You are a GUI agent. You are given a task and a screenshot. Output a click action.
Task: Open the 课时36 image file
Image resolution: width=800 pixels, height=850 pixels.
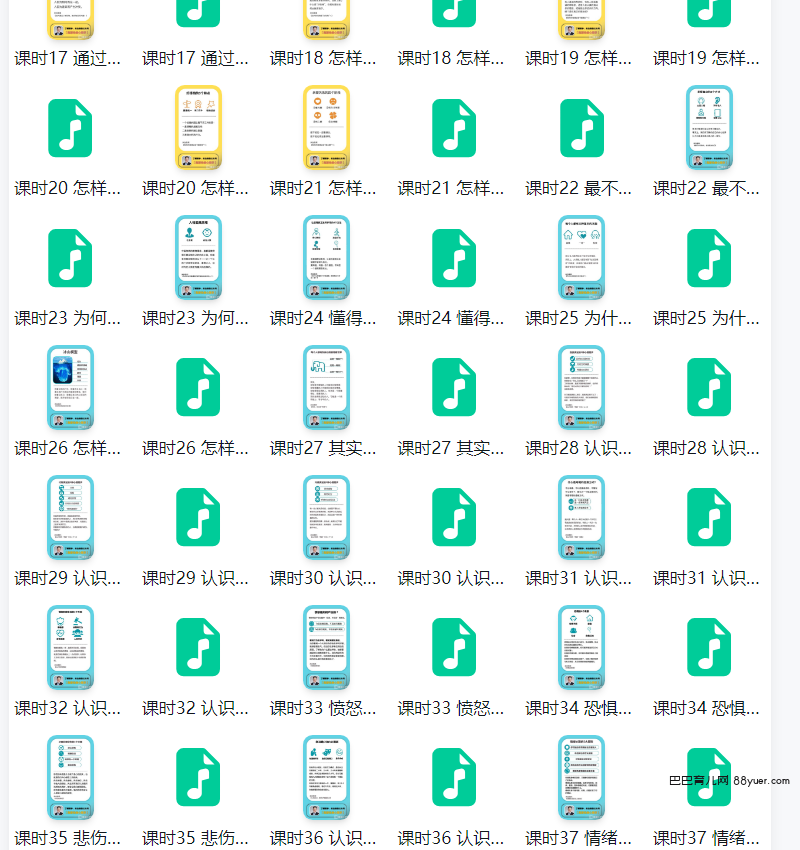[326, 778]
